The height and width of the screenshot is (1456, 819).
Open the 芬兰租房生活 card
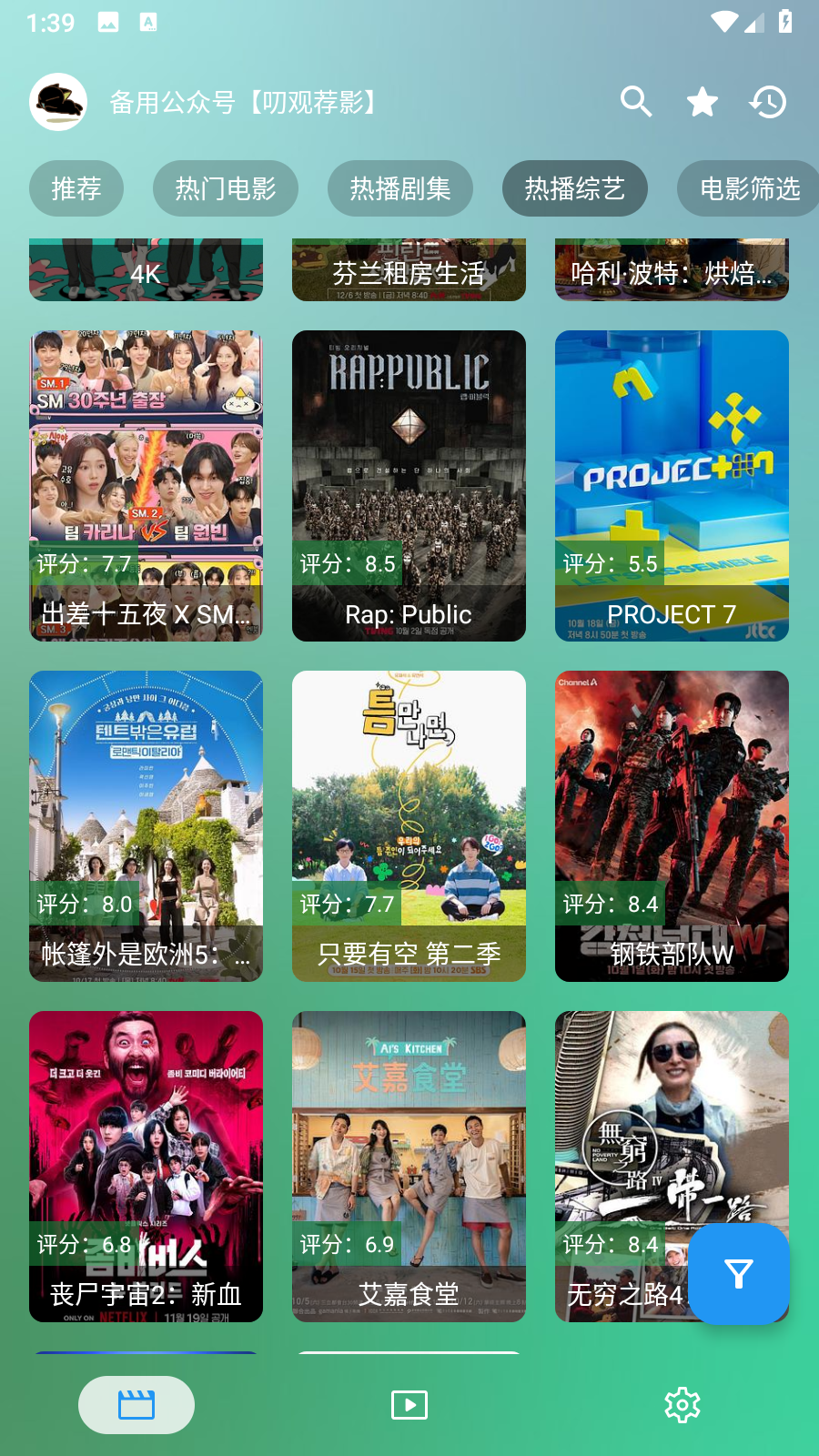(409, 270)
